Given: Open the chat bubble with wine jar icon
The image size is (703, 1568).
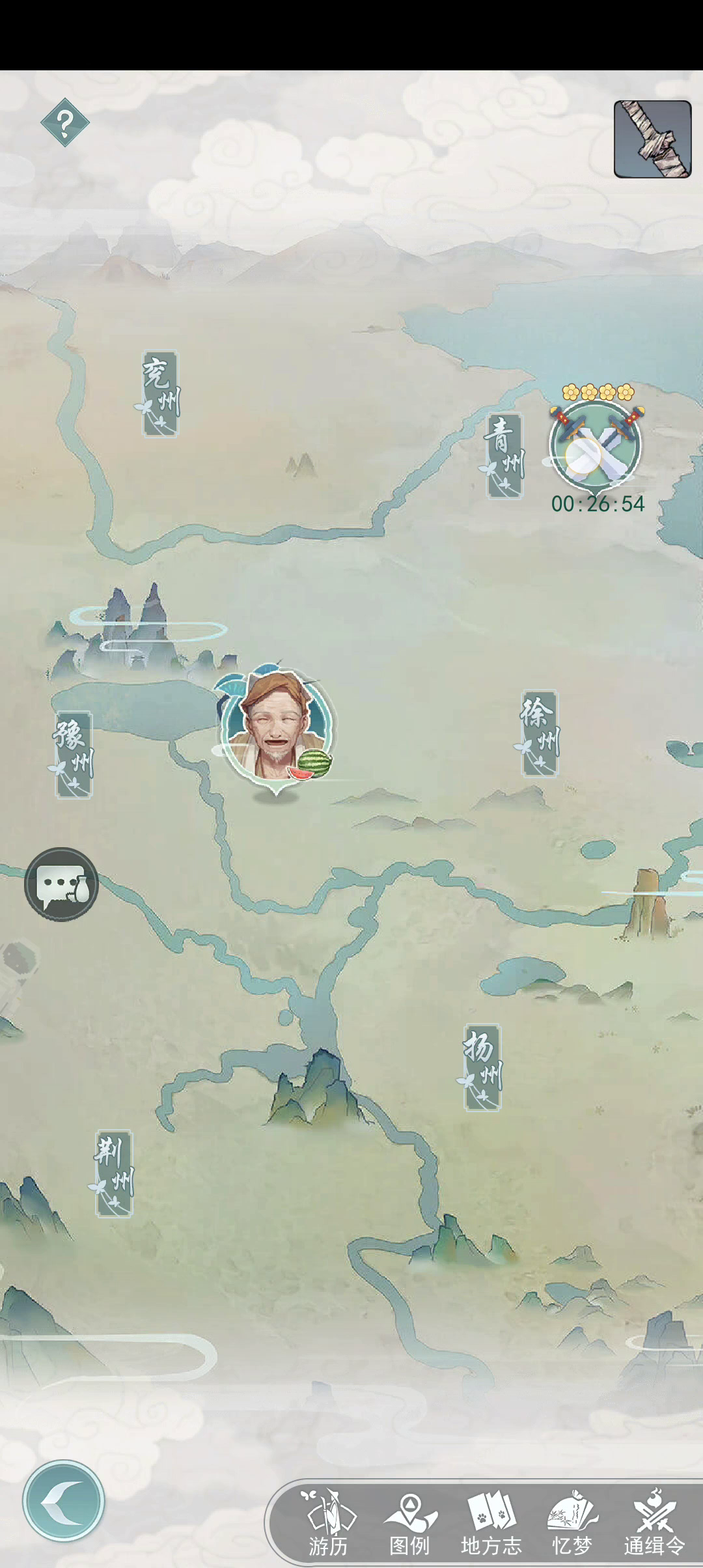Looking at the screenshot, I should (61, 884).
